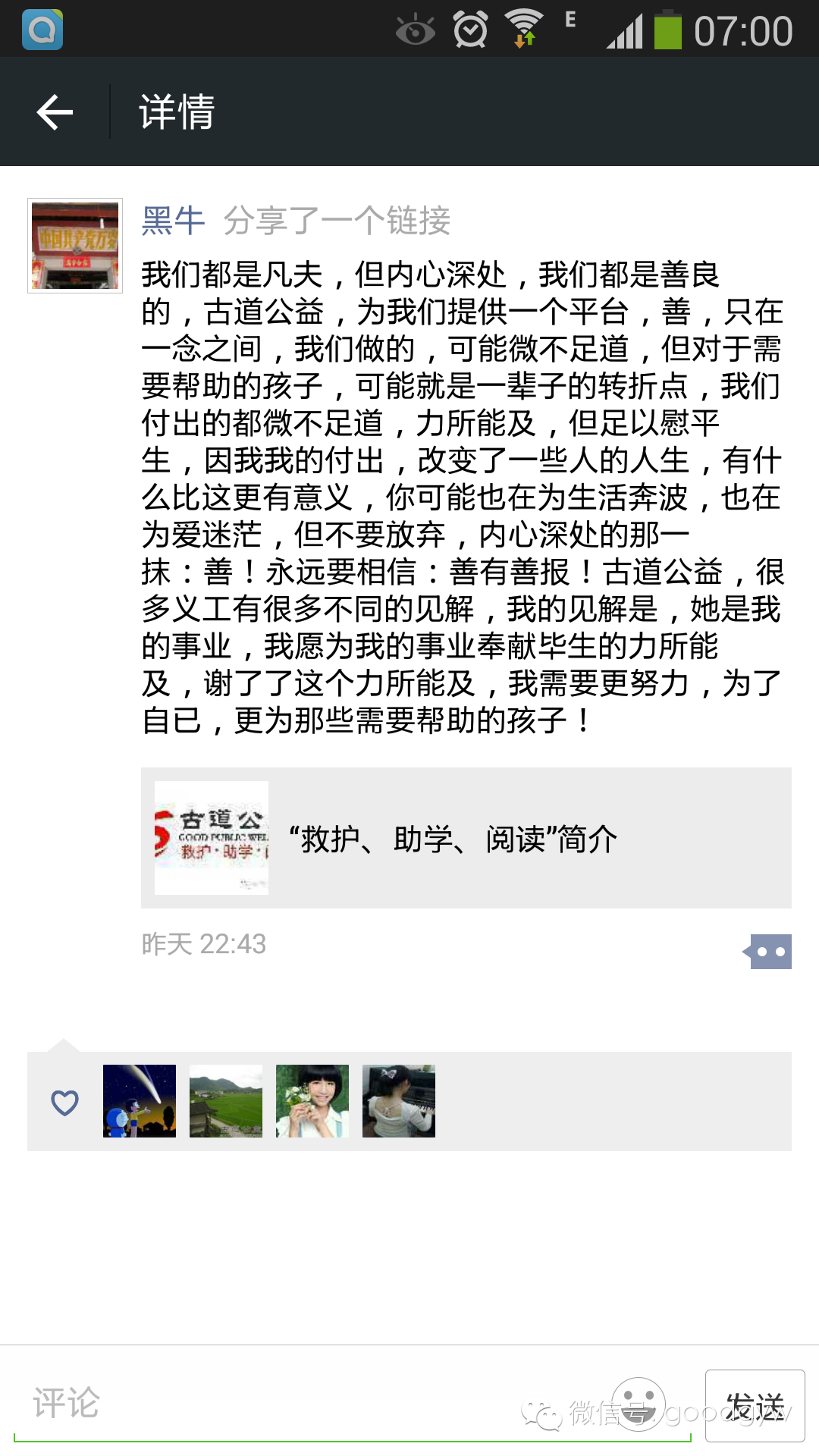
Task: View the liker with the green field avatar
Action: tap(226, 1101)
